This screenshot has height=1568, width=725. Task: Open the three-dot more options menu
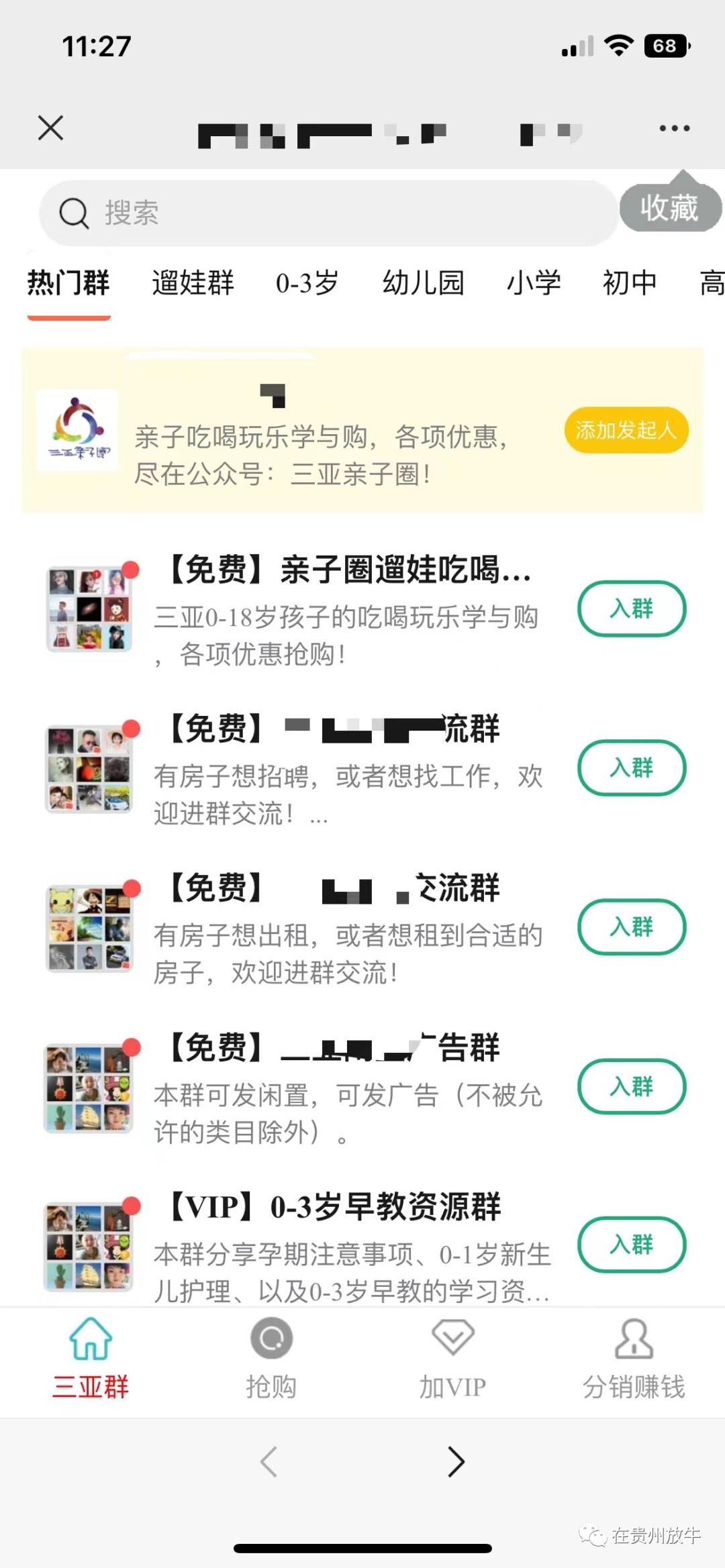(674, 127)
